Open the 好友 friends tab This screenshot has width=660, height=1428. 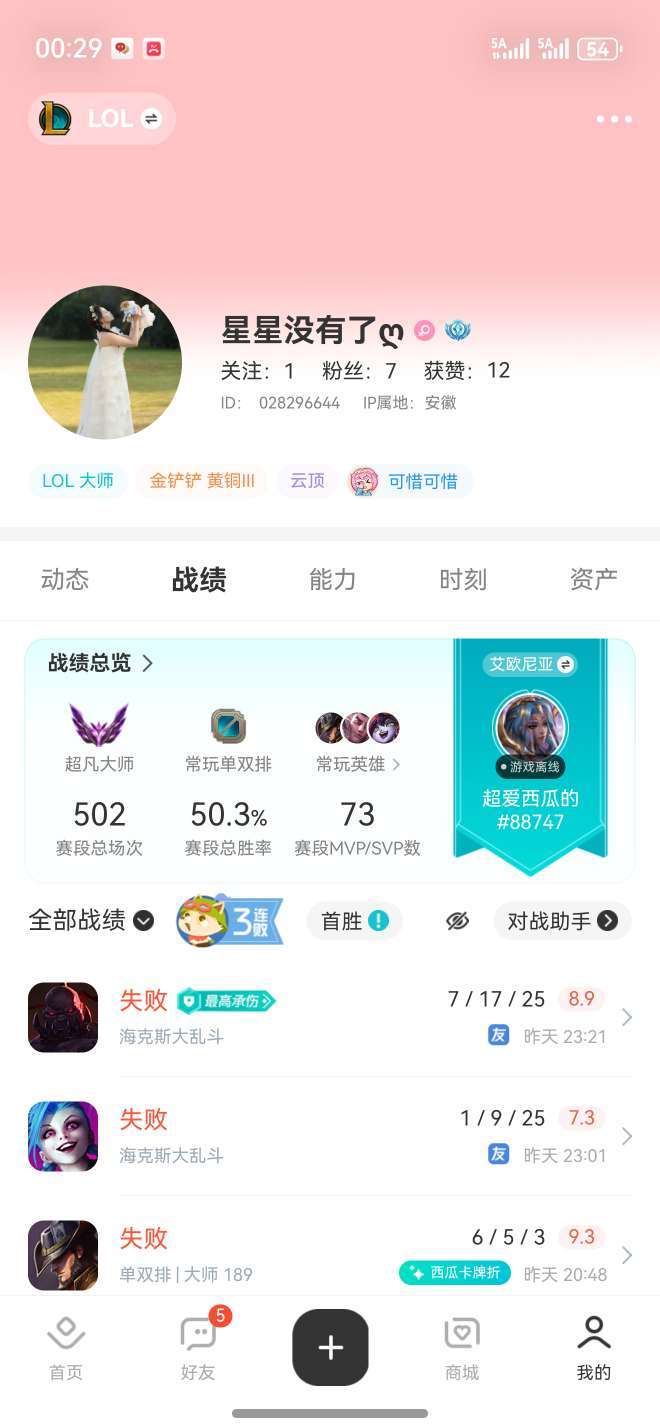click(198, 1348)
